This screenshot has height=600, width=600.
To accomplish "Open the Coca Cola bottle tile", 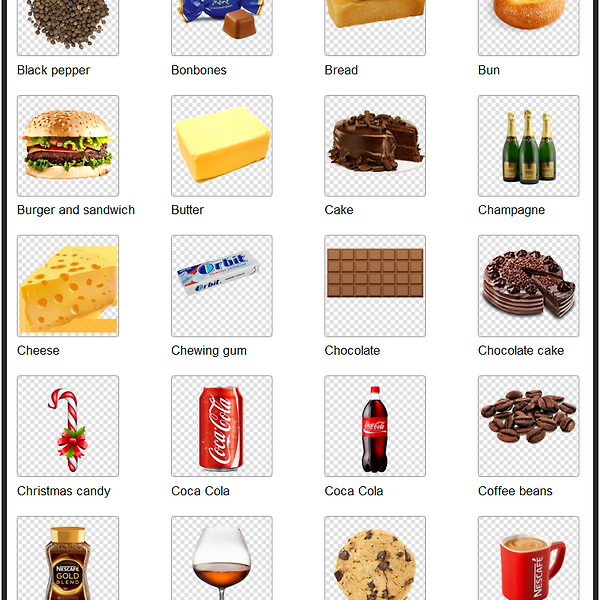I will pyautogui.click(x=375, y=426).
